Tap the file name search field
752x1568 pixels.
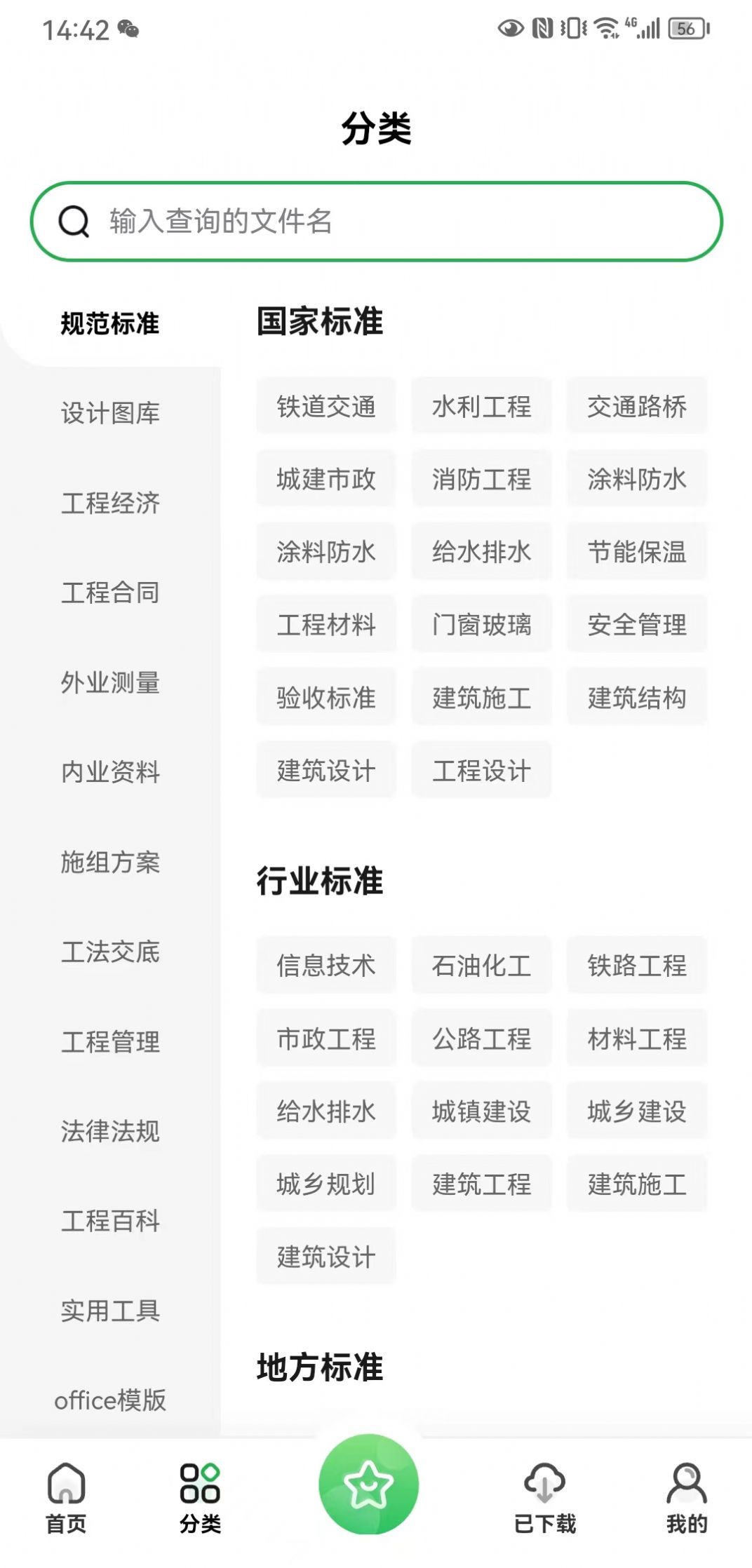376,222
